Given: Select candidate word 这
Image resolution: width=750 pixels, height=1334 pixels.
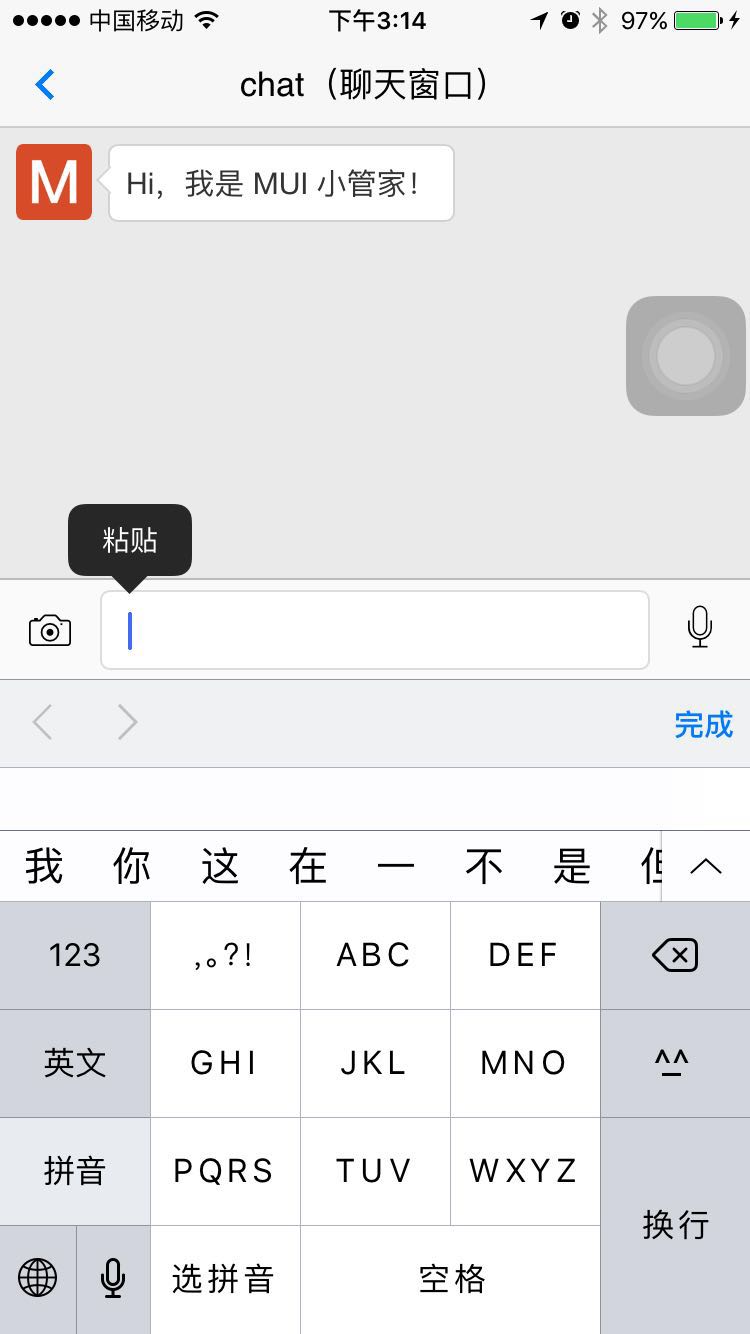Looking at the screenshot, I should tap(220, 866).
